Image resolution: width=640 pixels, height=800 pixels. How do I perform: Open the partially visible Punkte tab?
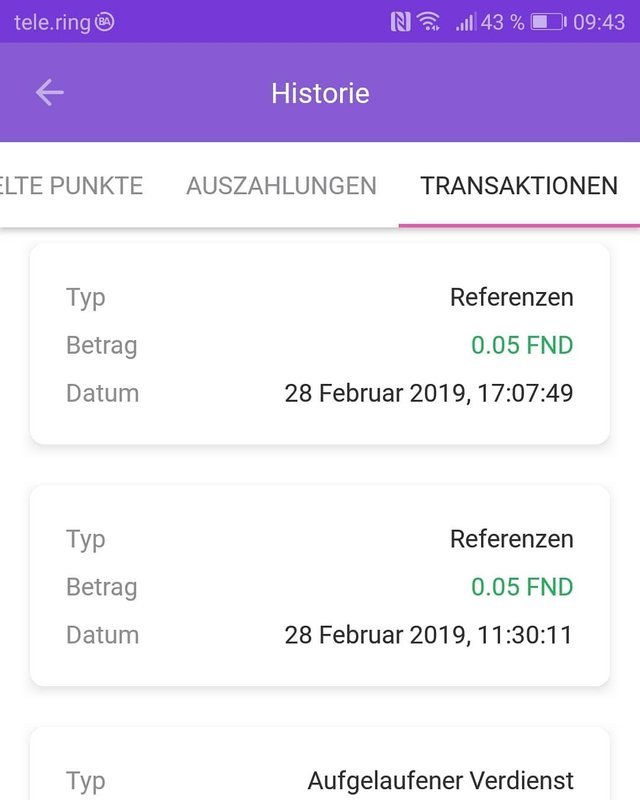[72, 185]
